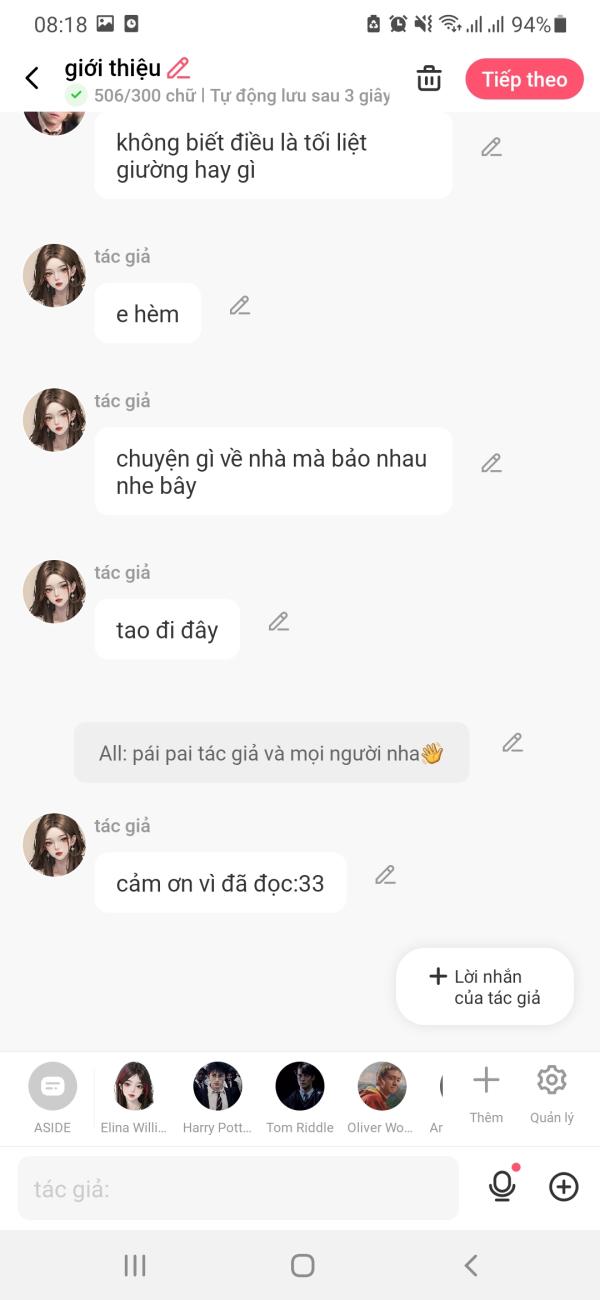Start voice input with the microphone
The width and height of the screenshot is (600, 1300).
click(x=502, y=1187)
